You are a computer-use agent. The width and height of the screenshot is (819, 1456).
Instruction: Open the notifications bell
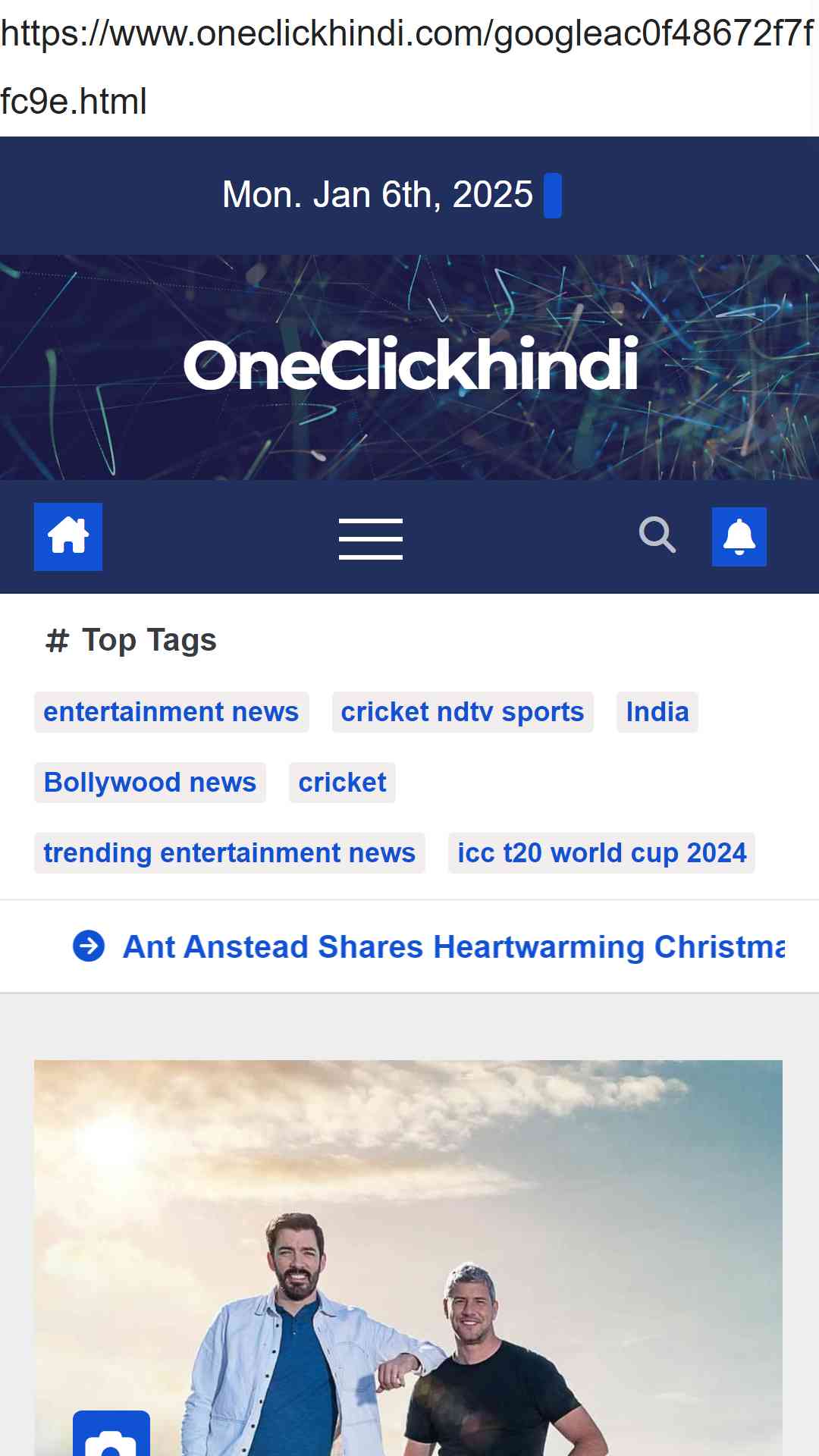(x=739, y=536)
